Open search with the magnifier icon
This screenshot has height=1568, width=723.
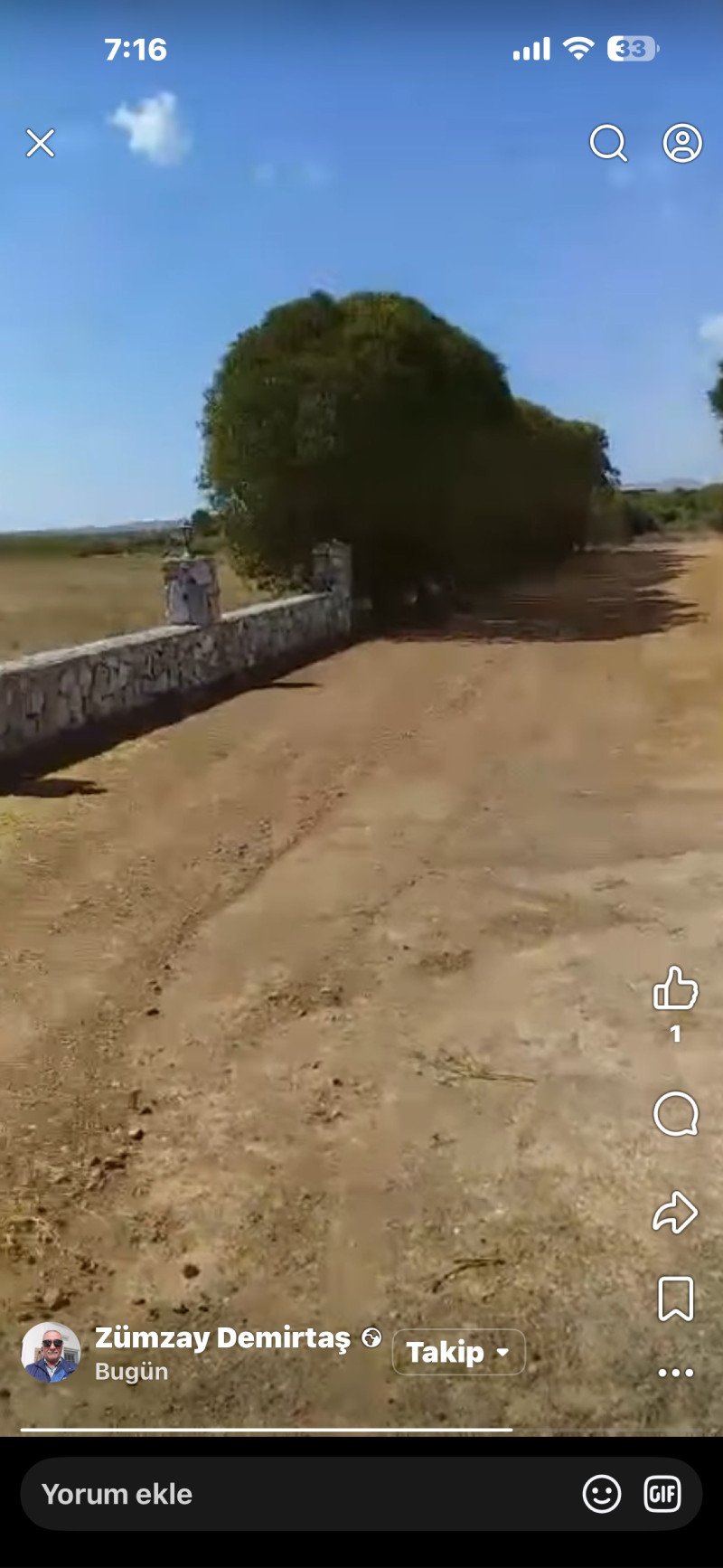pyautogui.click(x=608, y=143)
